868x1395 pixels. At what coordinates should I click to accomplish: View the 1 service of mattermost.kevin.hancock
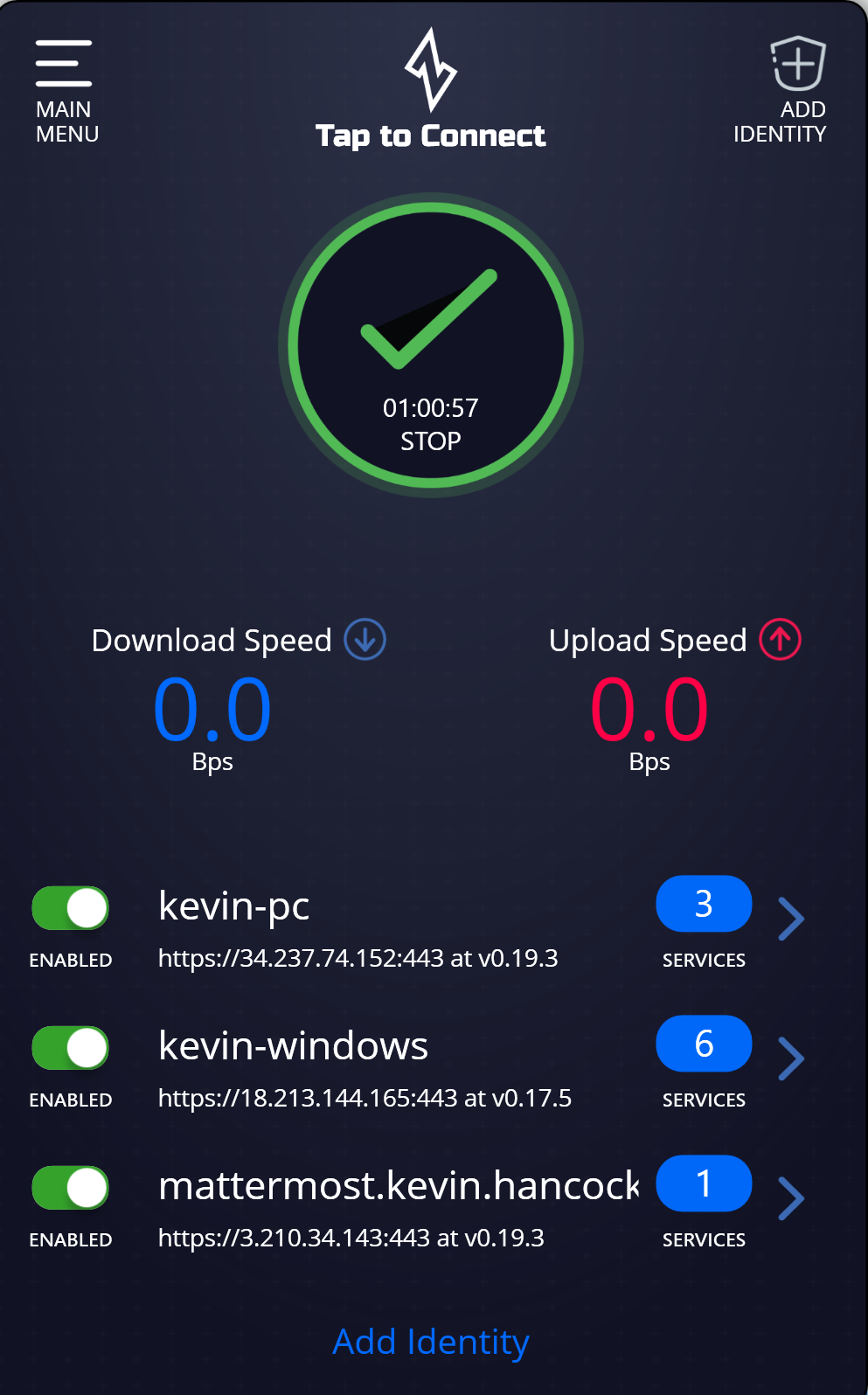click(x=704, y=1183)
